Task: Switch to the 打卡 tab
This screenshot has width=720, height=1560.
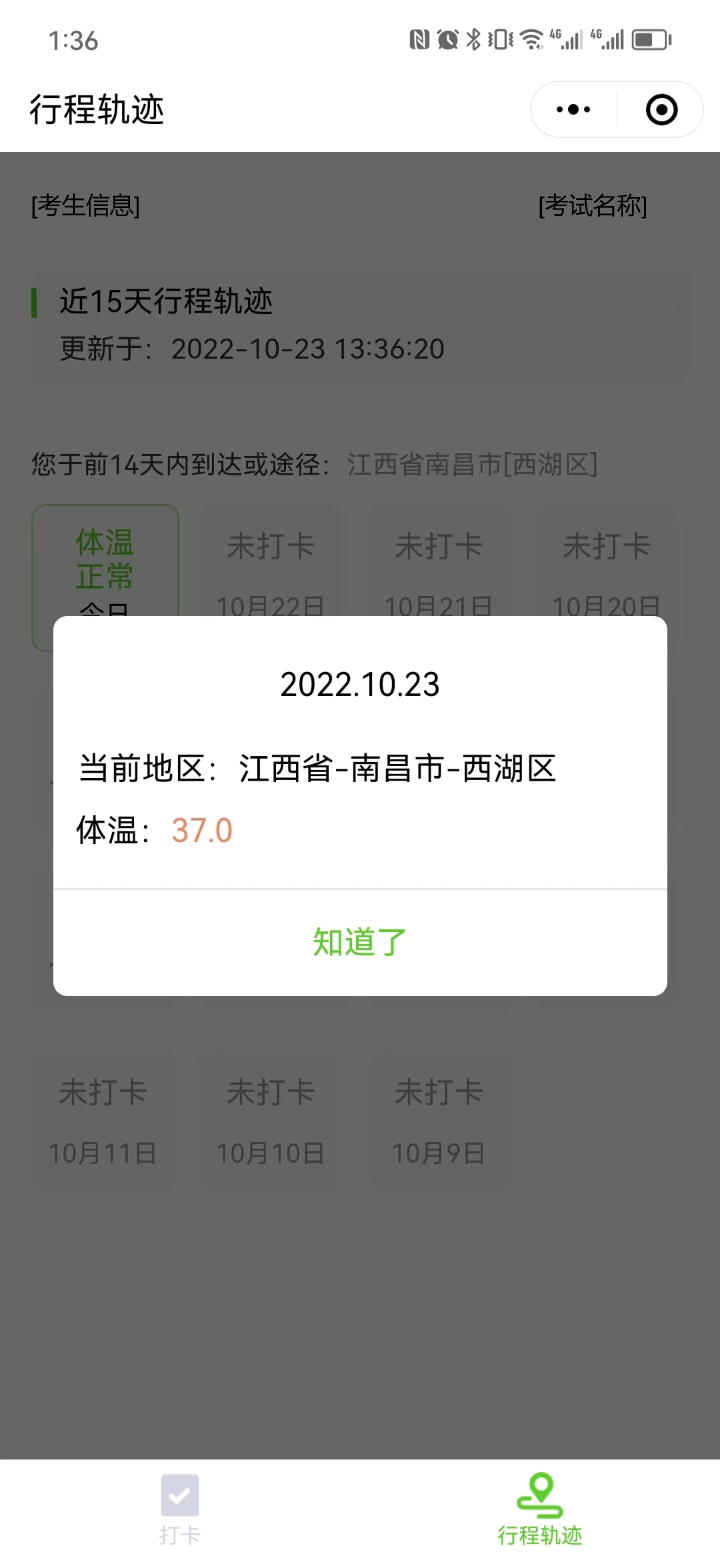Action: click(x=180, y=1508)
